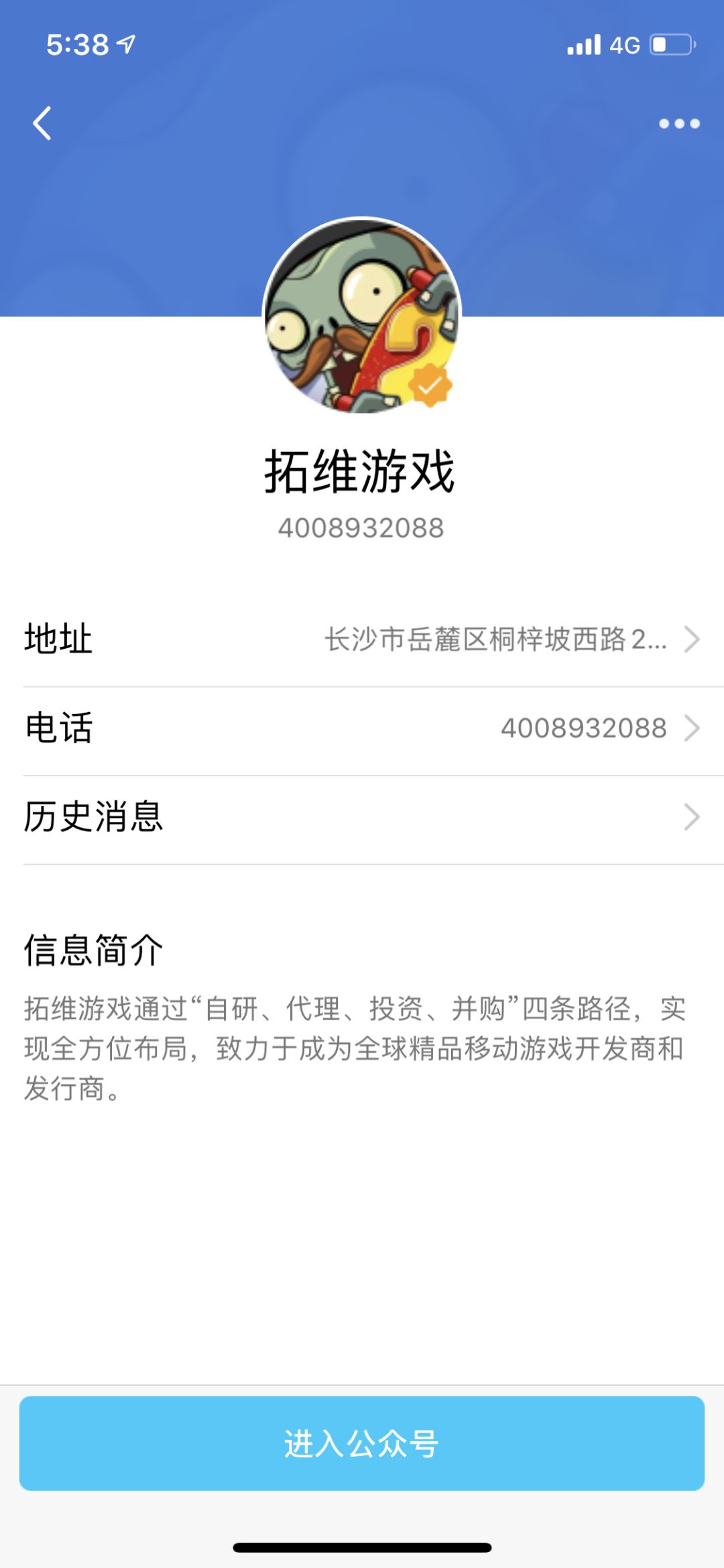The width and height of the screenshot is (724, 1568).
Task: Tap the account name 拓维游戏
Action: coord(362,471)
